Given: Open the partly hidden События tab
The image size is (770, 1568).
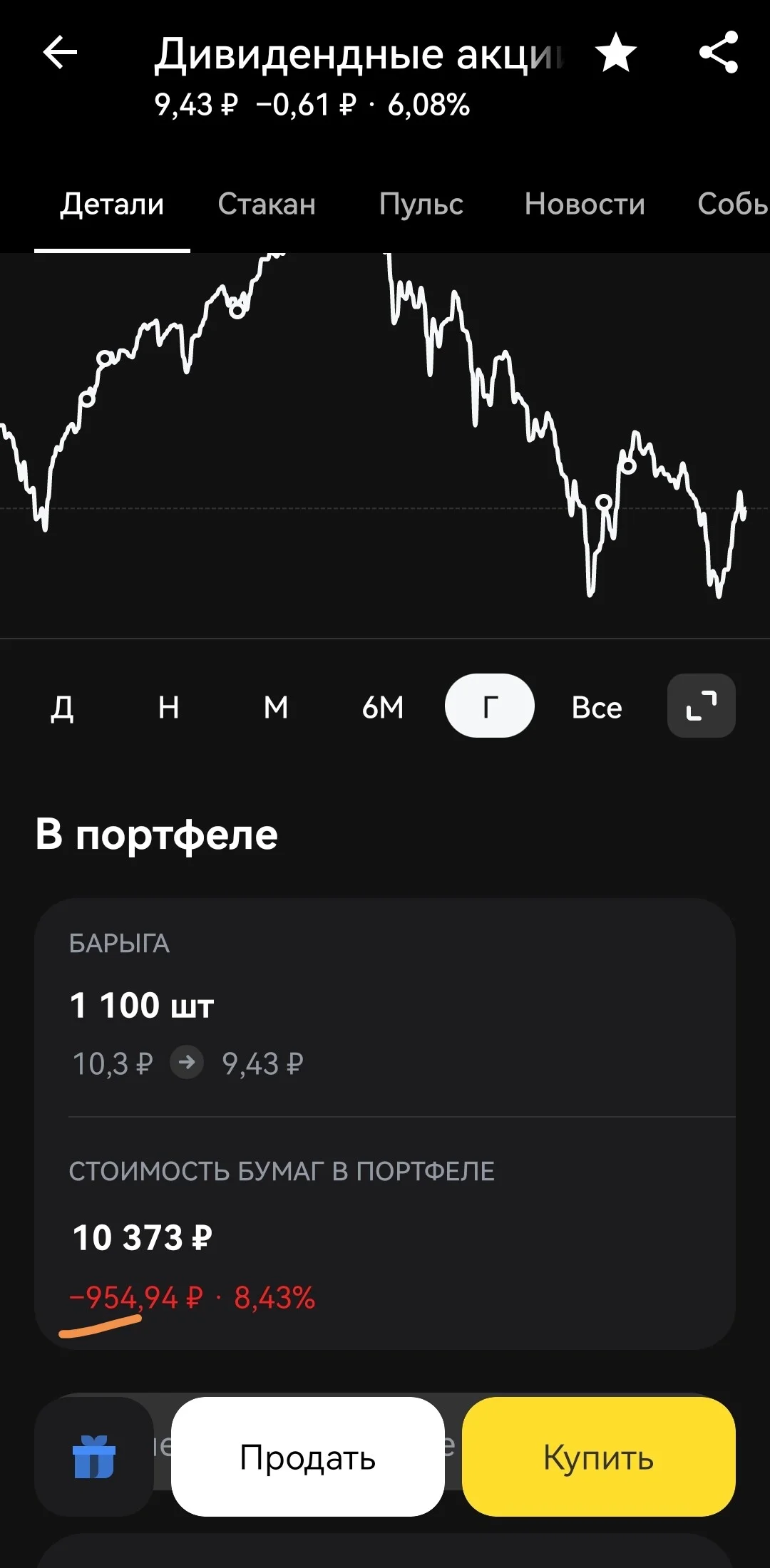Looking at the screenshot, I should [x=733, y=205].
